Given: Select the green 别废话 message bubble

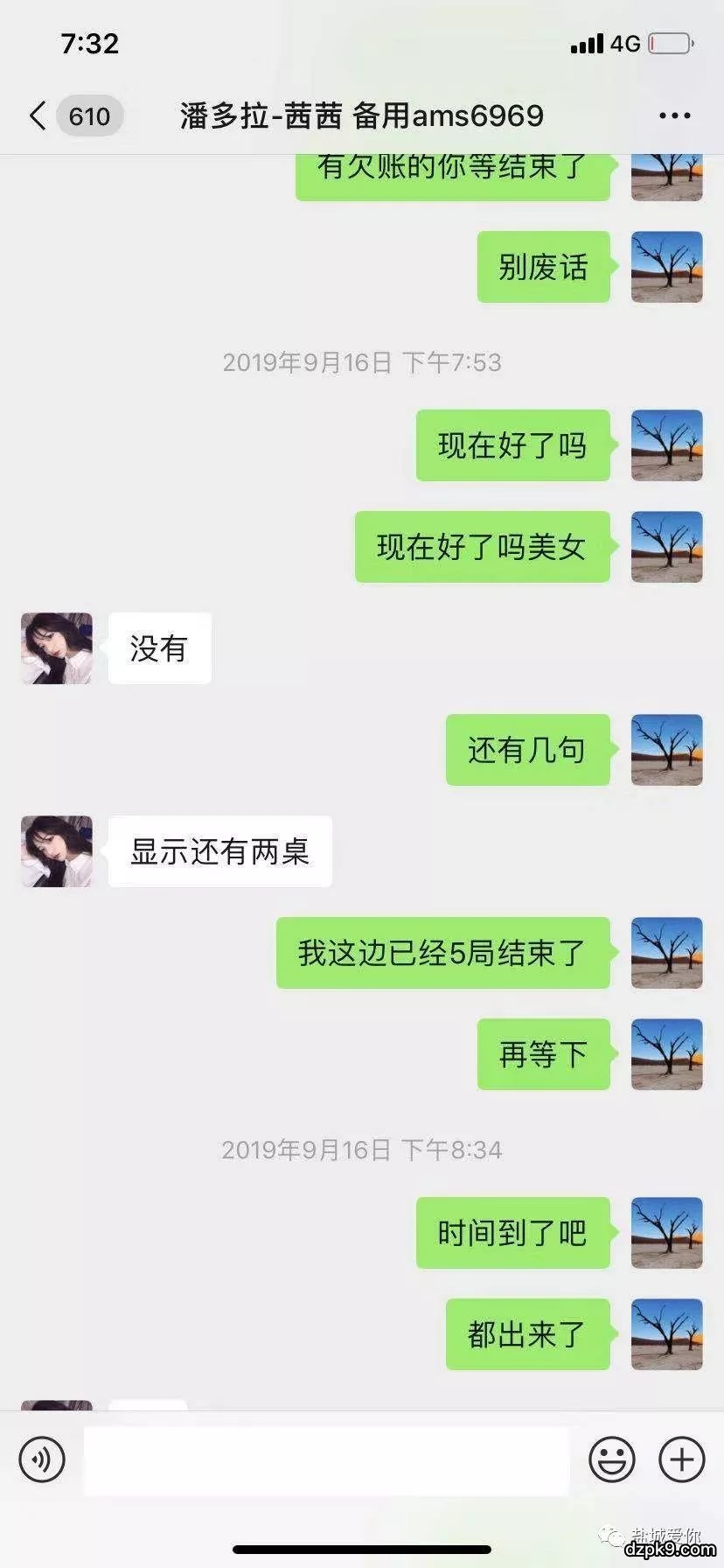Looking at the screenshot, I should pos(542,268).
